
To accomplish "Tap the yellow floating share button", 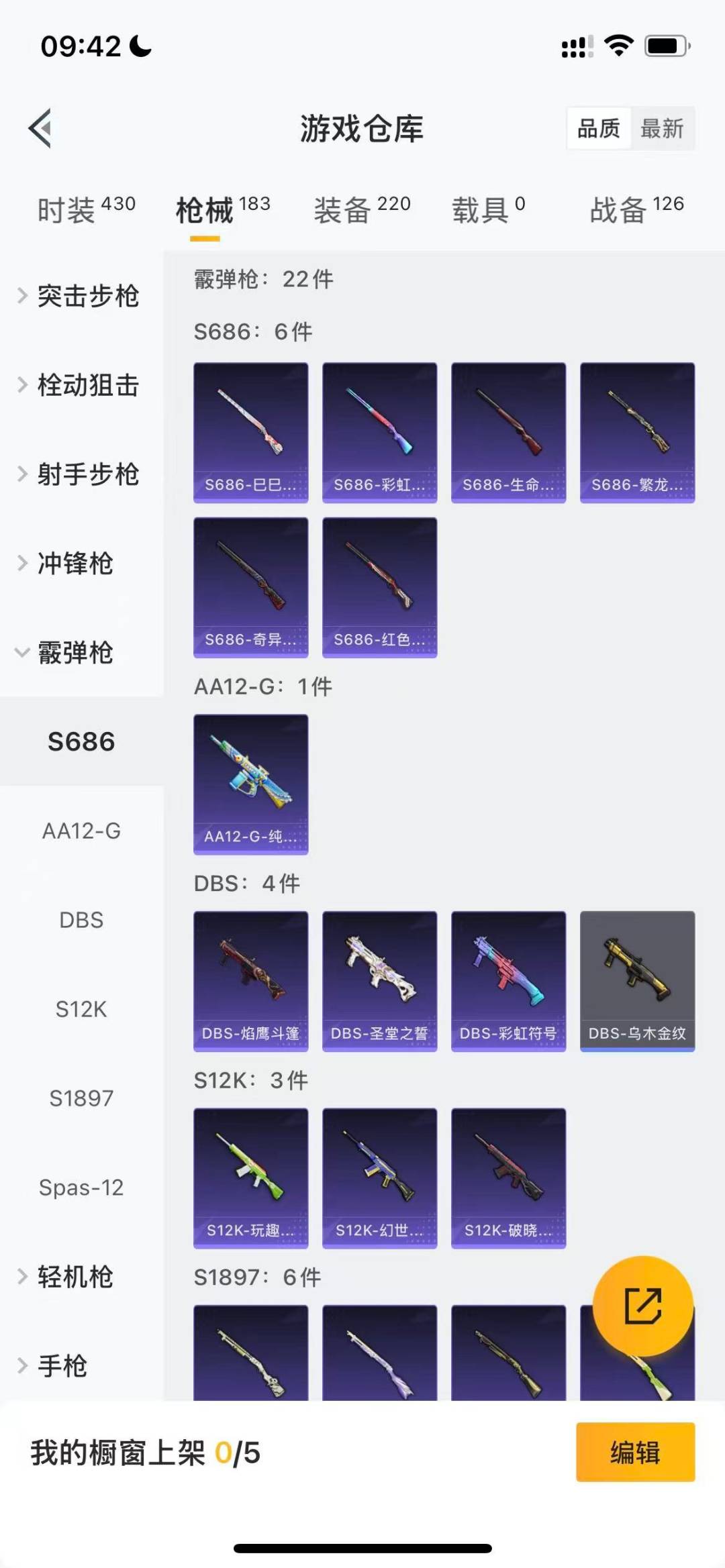I will (642, 1306).
